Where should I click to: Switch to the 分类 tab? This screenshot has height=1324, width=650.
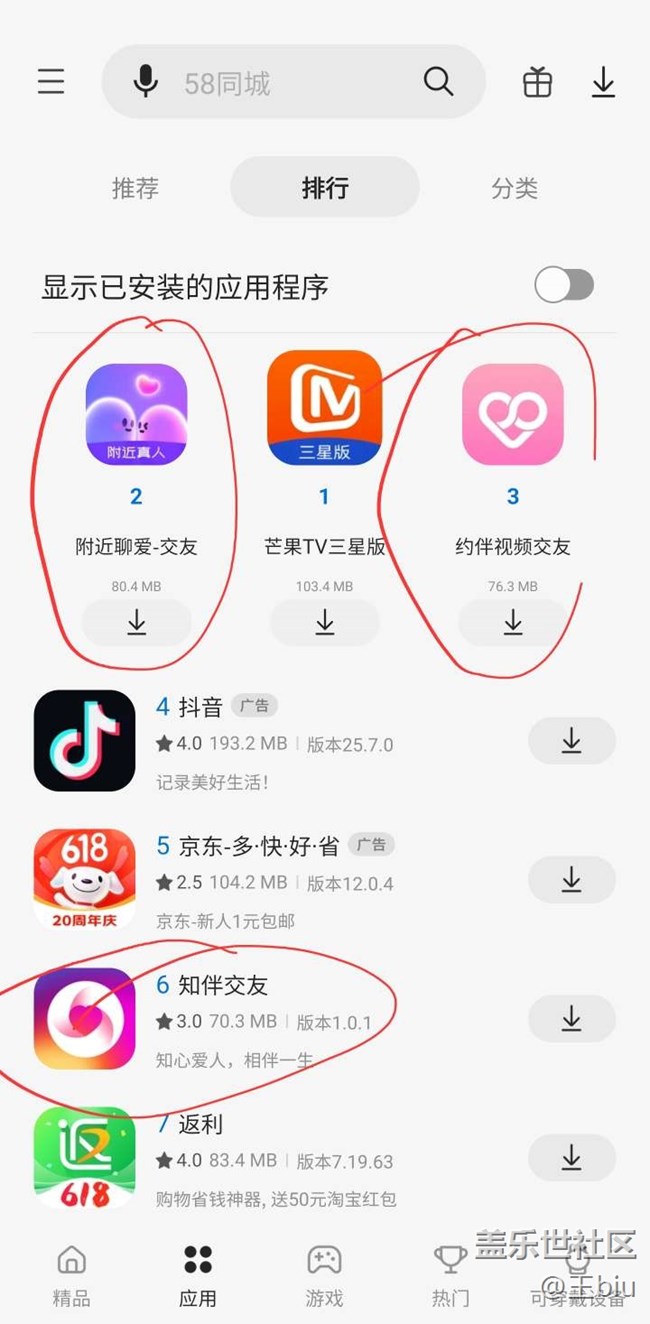(x=514, y=187)
